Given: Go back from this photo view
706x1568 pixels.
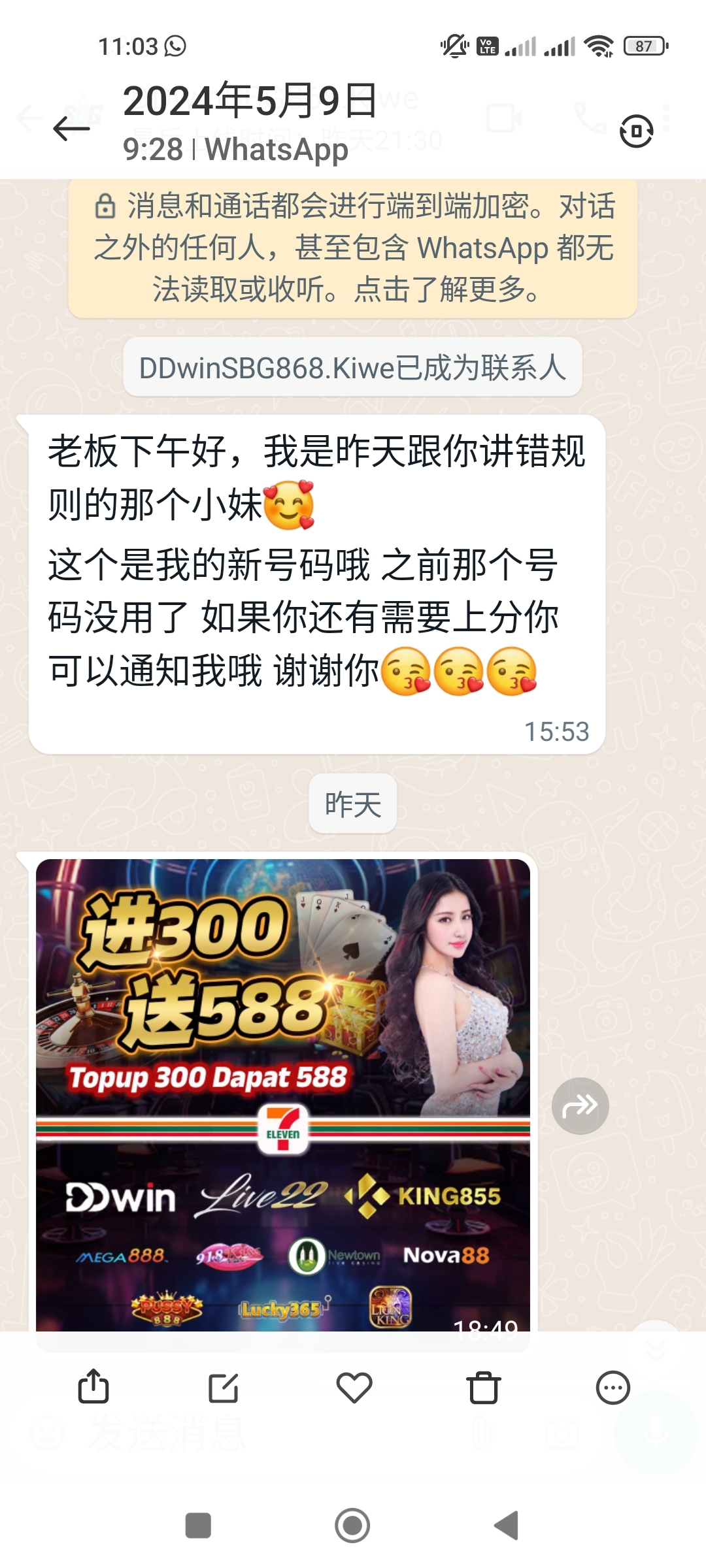Looking at the screenshot, I should click(x=71, y=128).
